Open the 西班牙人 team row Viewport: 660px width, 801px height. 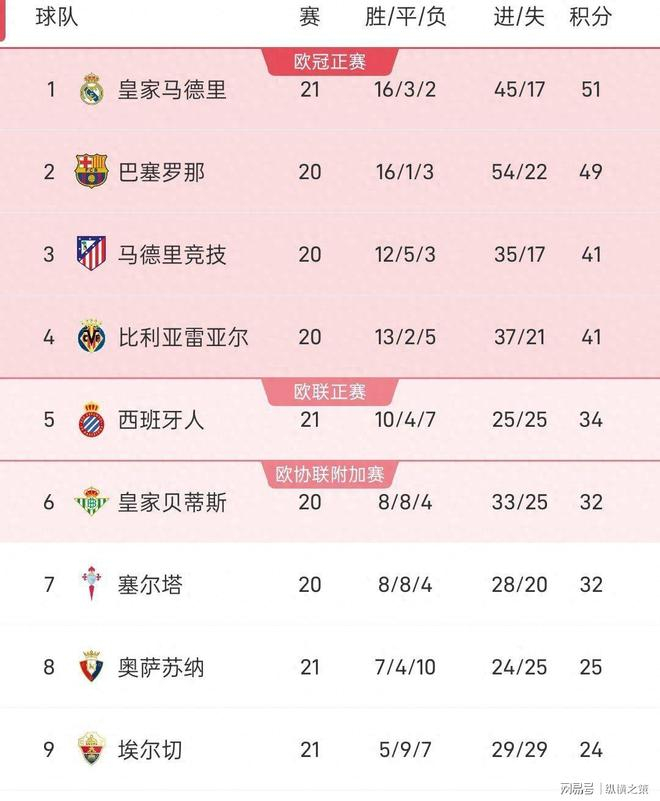[x=330, y=419]
